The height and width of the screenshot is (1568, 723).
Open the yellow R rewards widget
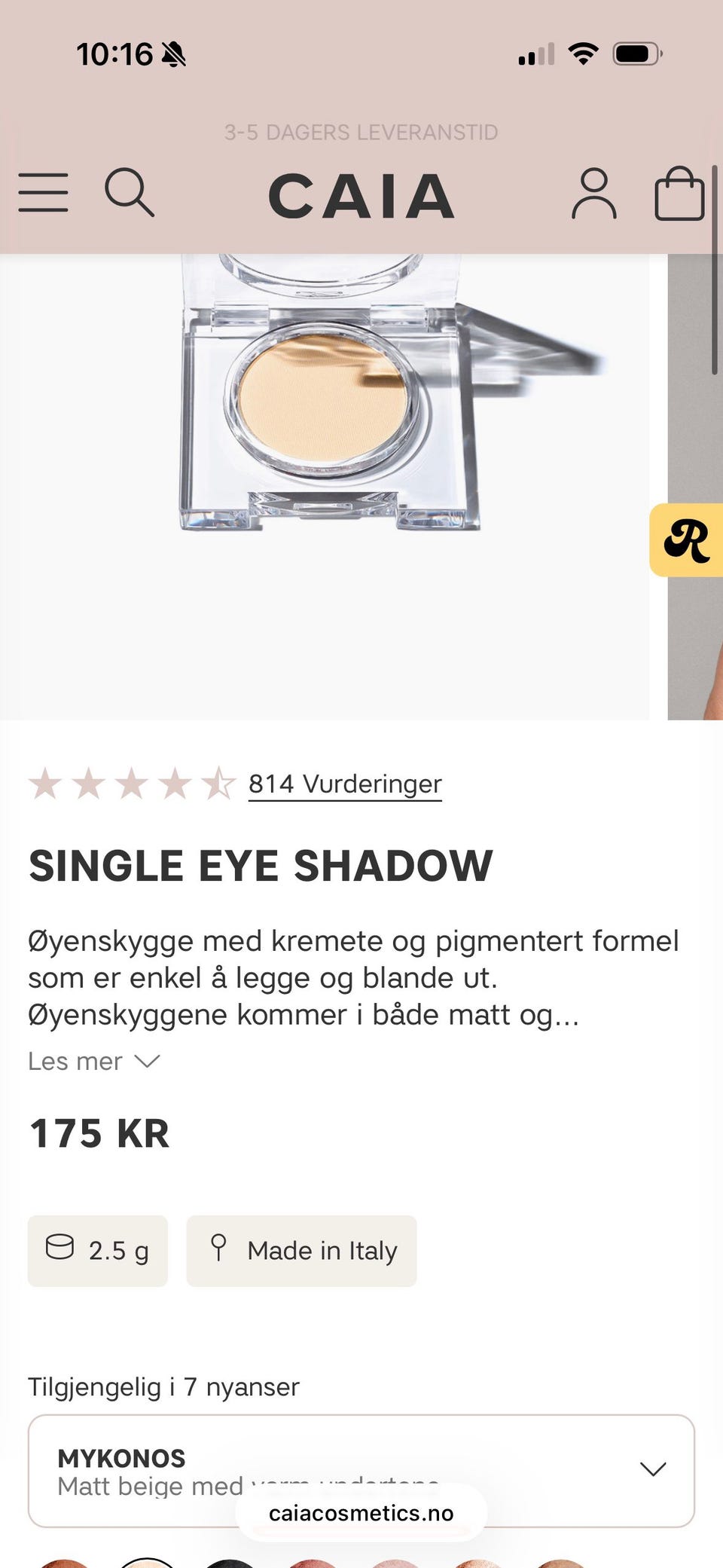click(686, 540)
